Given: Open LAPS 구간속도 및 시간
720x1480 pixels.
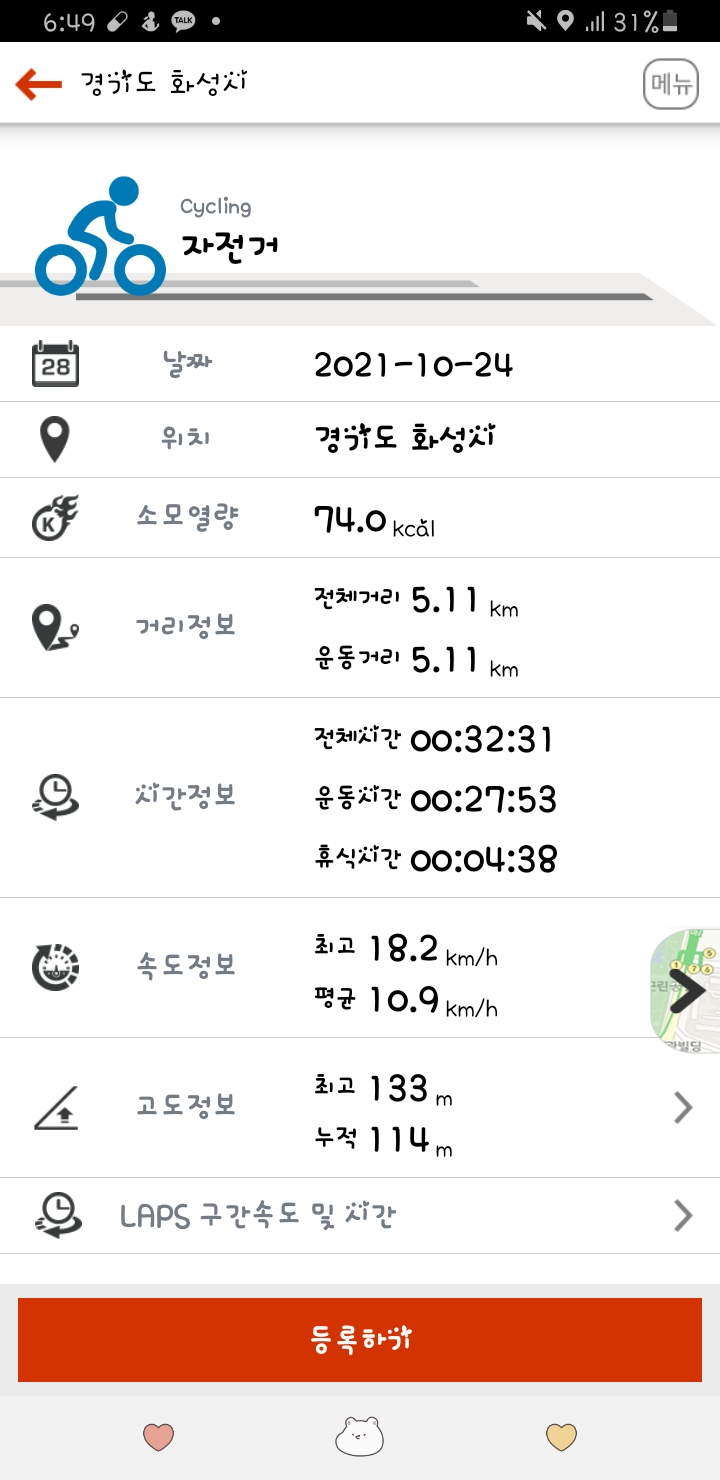Looking at the screenshot, I should pyautogui.click(x=360, y=1216).
